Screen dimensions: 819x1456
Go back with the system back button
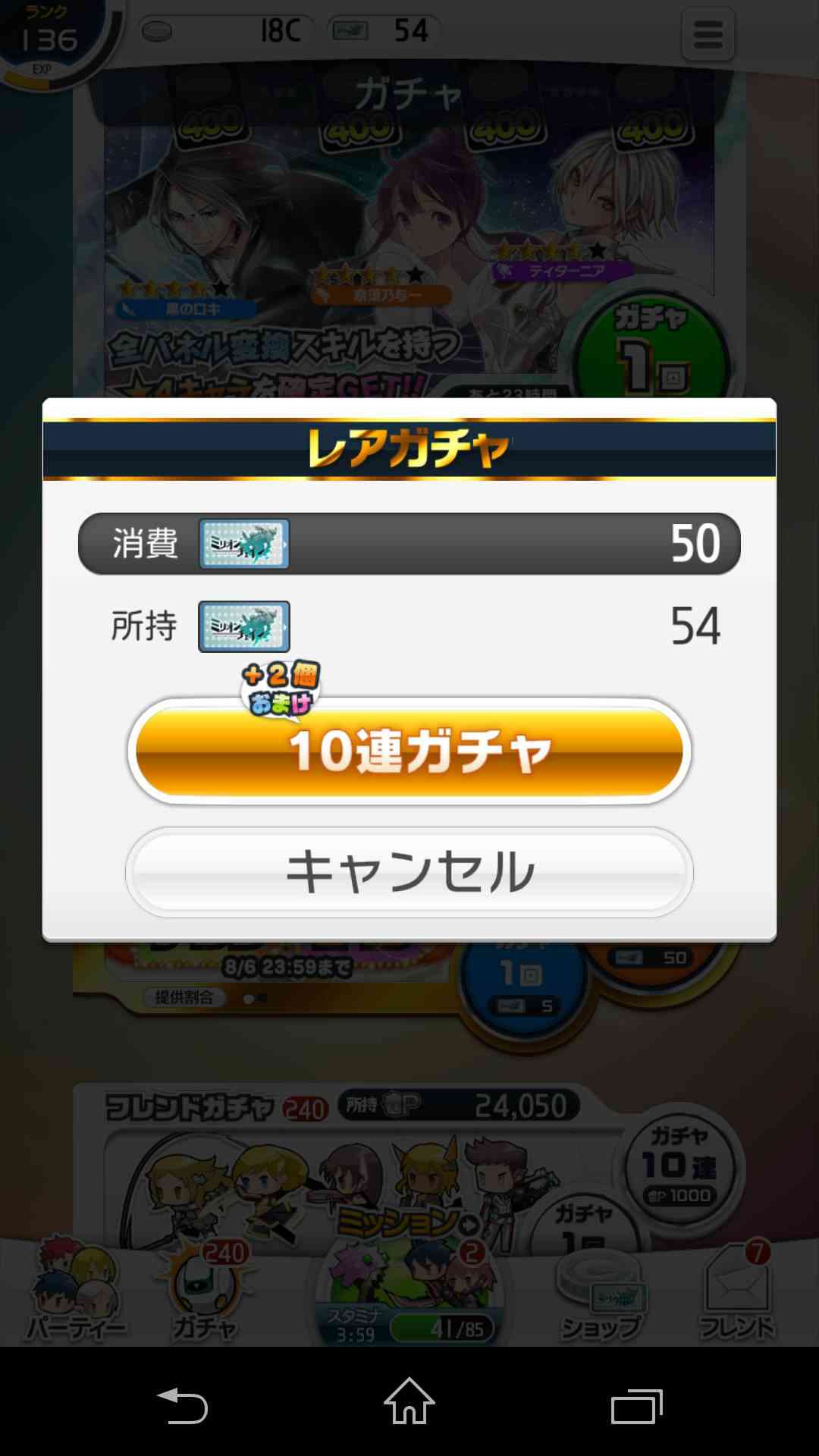click(x=182, y=1405)
